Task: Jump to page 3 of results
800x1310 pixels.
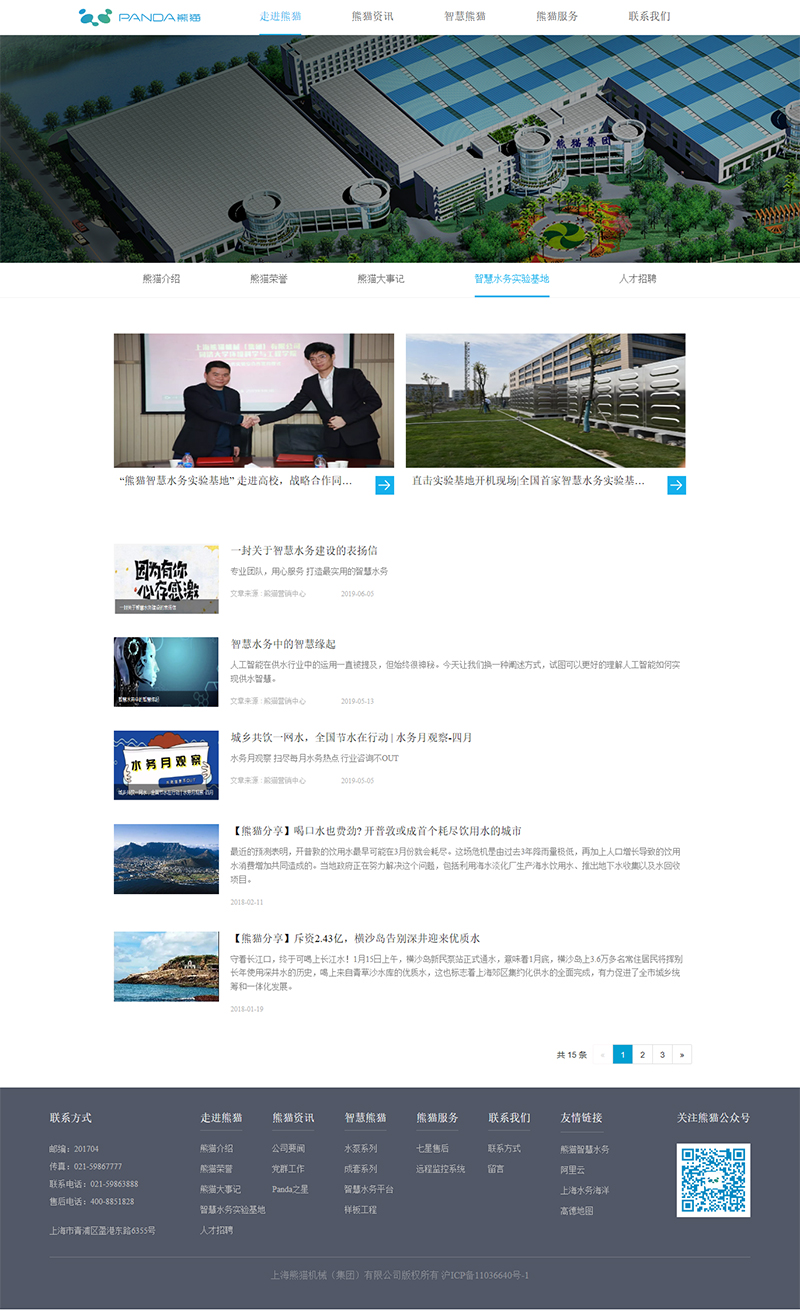Action: [x=662, y=1054]
